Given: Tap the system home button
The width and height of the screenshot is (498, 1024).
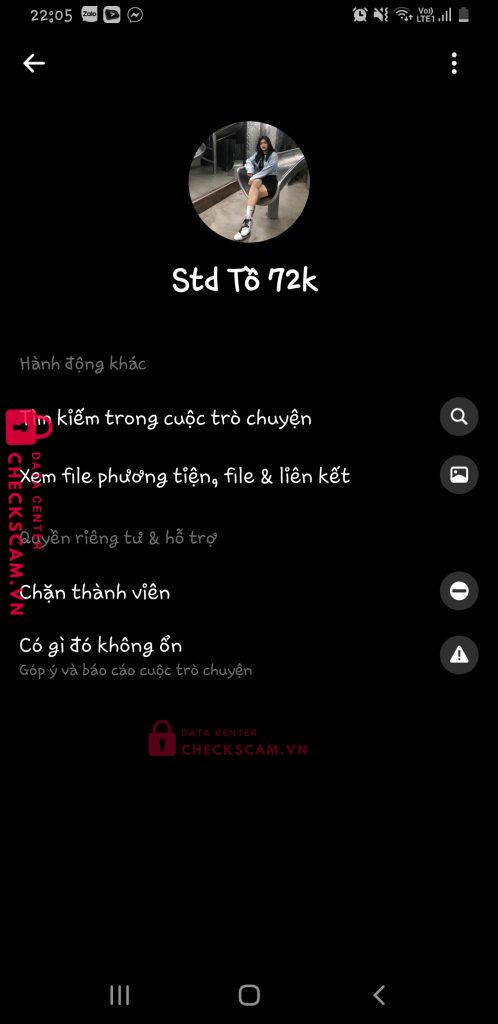Looking at the screenshot, I should [249, 995].
